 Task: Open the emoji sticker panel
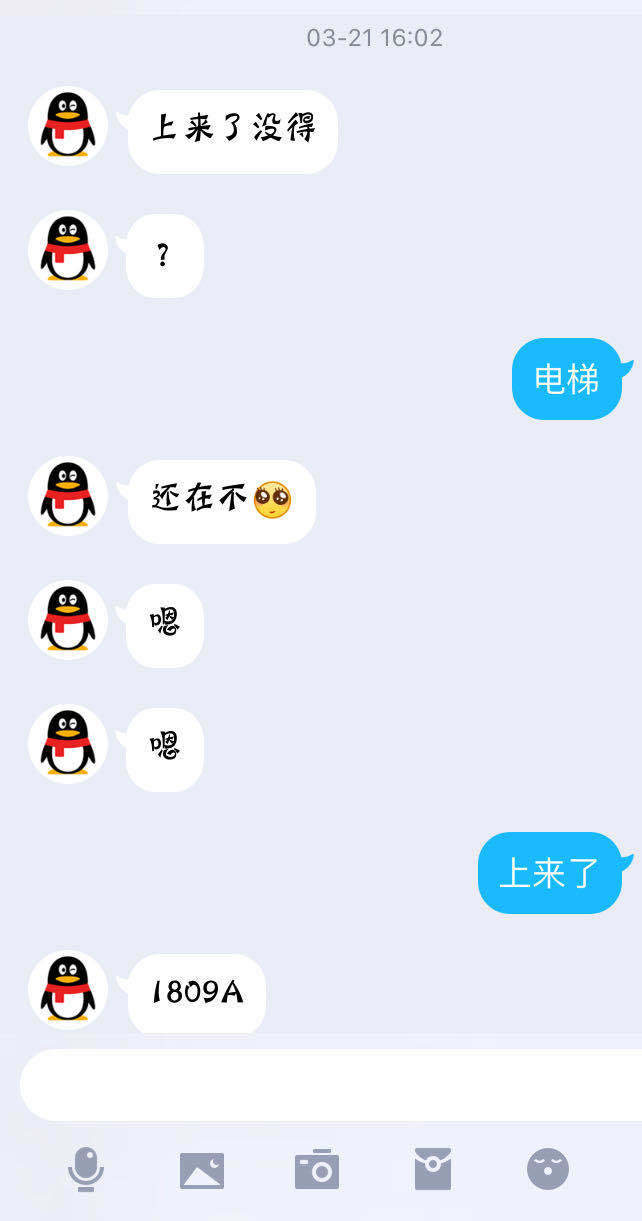(x=548, y=1169)
